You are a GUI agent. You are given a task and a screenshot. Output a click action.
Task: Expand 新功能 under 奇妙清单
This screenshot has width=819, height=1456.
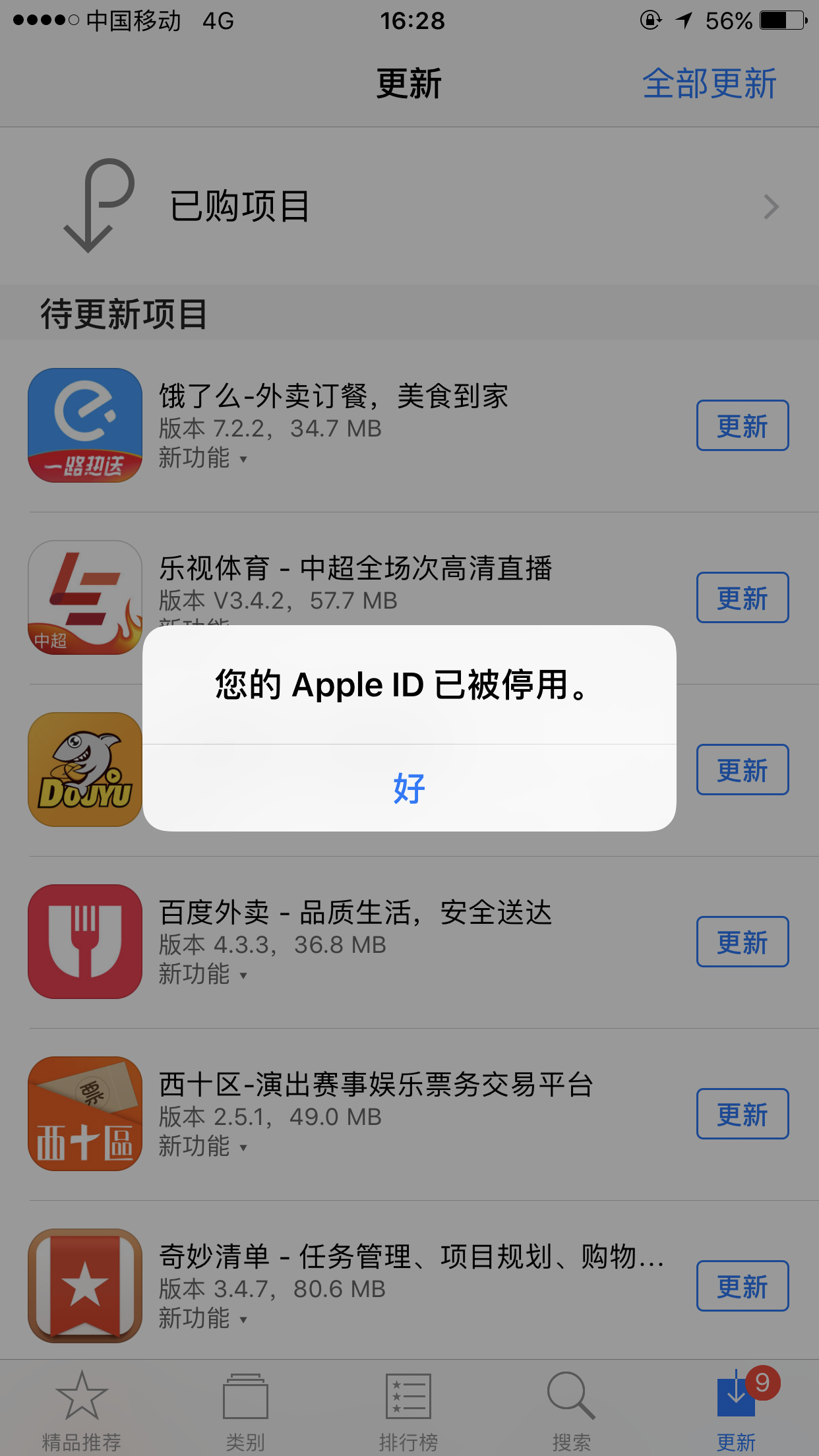point(202,1319)
